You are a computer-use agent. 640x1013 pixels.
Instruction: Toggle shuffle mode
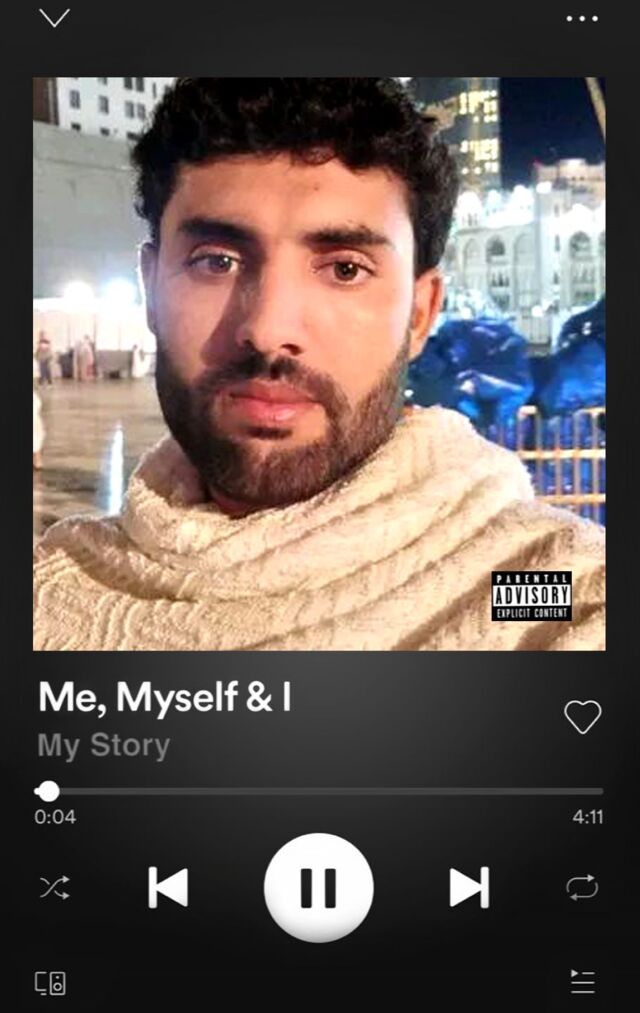54,887
